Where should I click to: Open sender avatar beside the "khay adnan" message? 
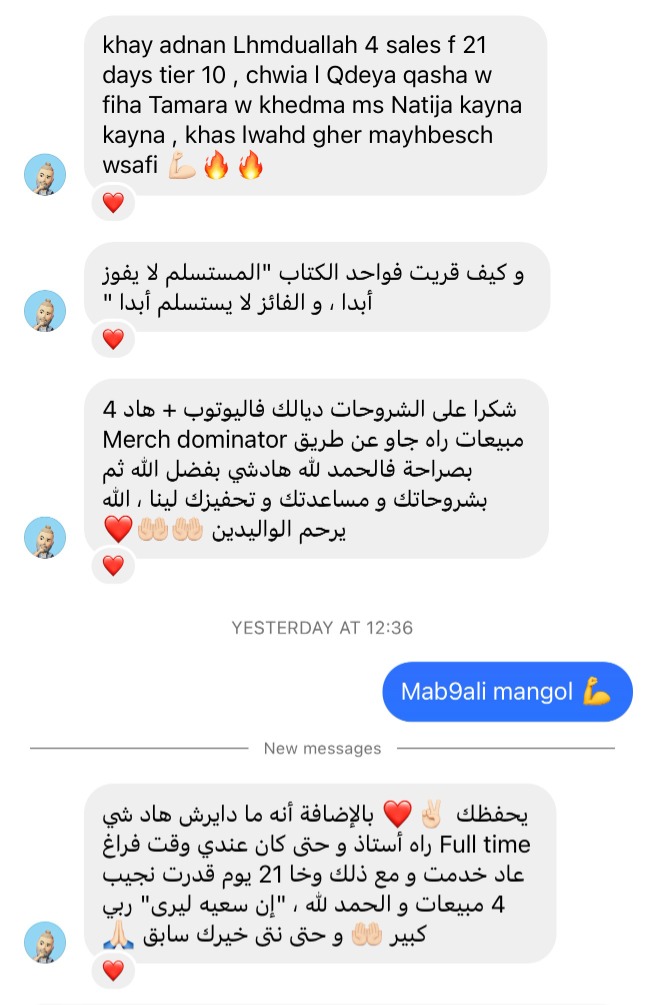pos(45,175)
